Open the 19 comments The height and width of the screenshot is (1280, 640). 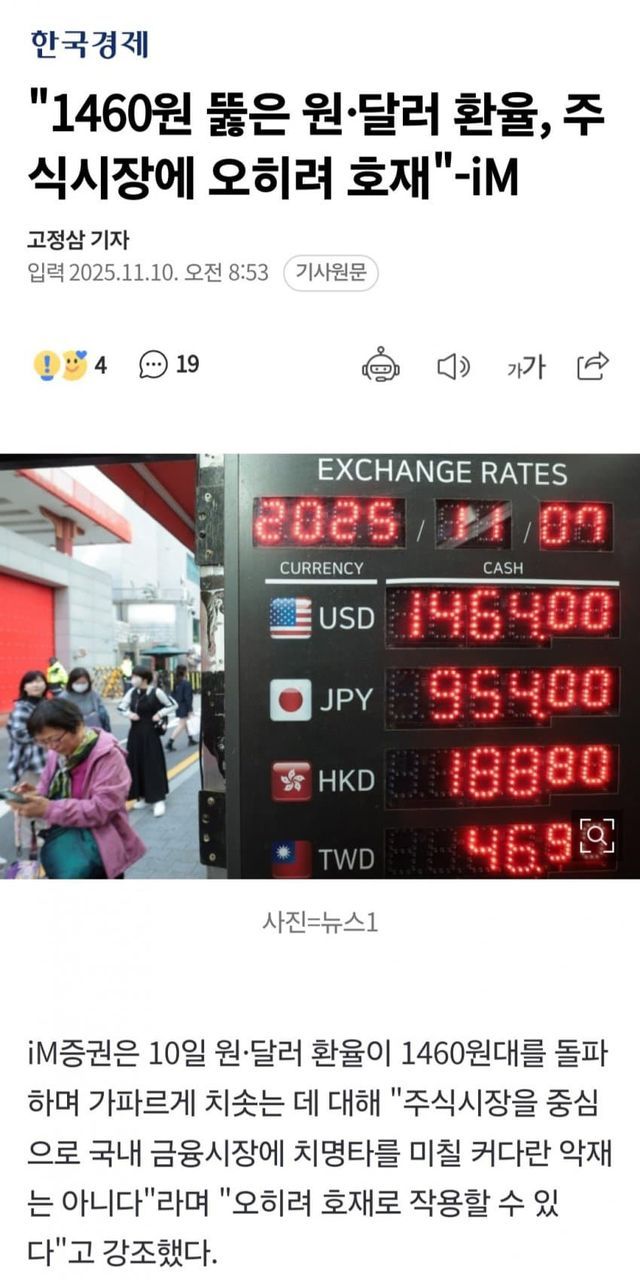pos(168,365)
